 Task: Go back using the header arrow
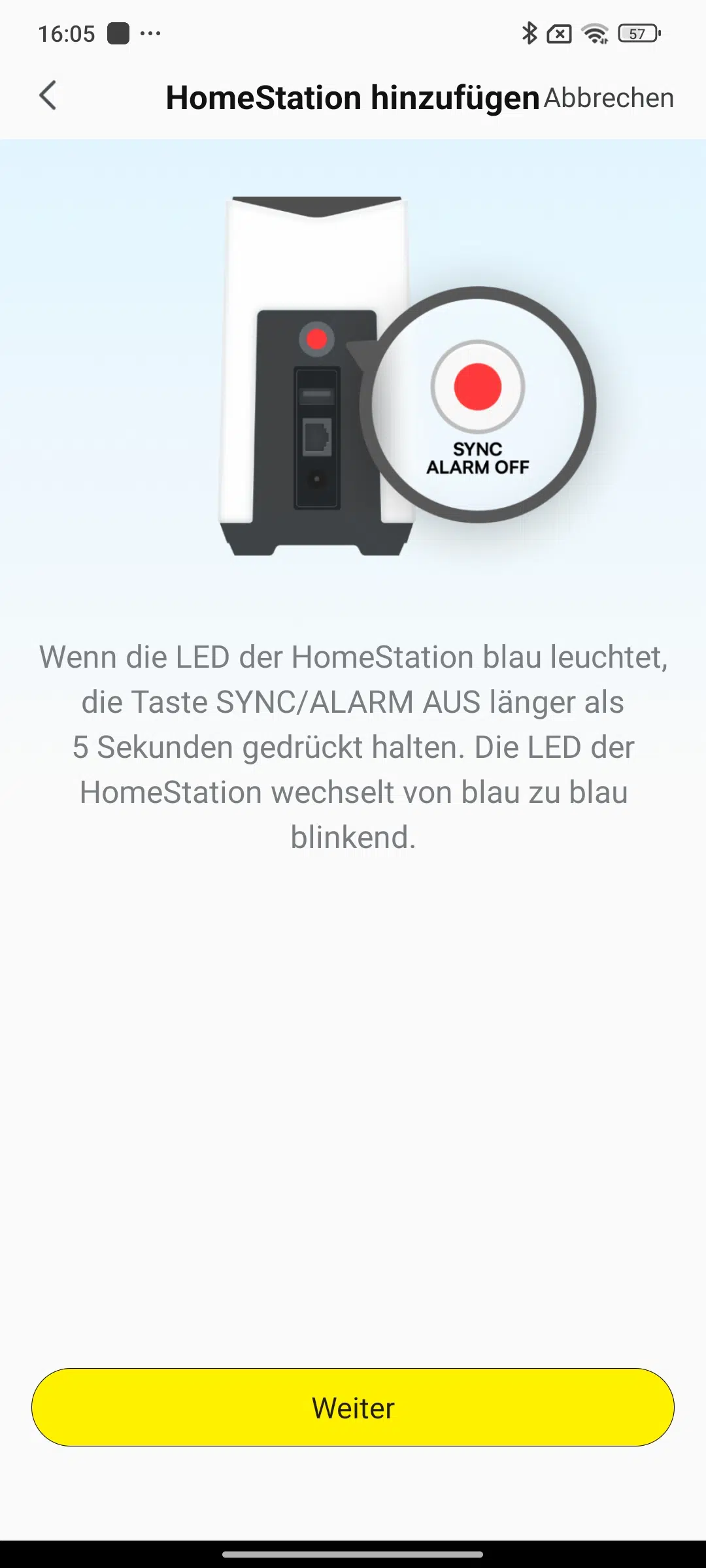pyautogui.click(x=48, y=96)
